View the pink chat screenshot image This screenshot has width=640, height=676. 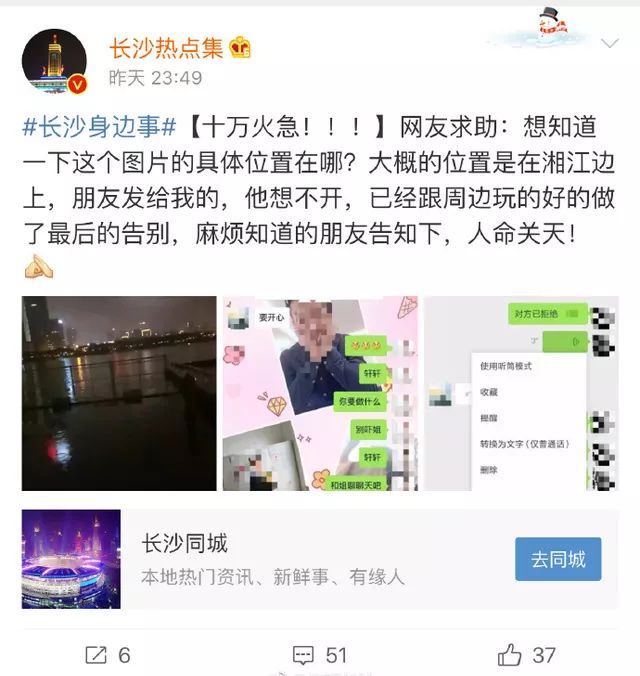coord(320,393)
